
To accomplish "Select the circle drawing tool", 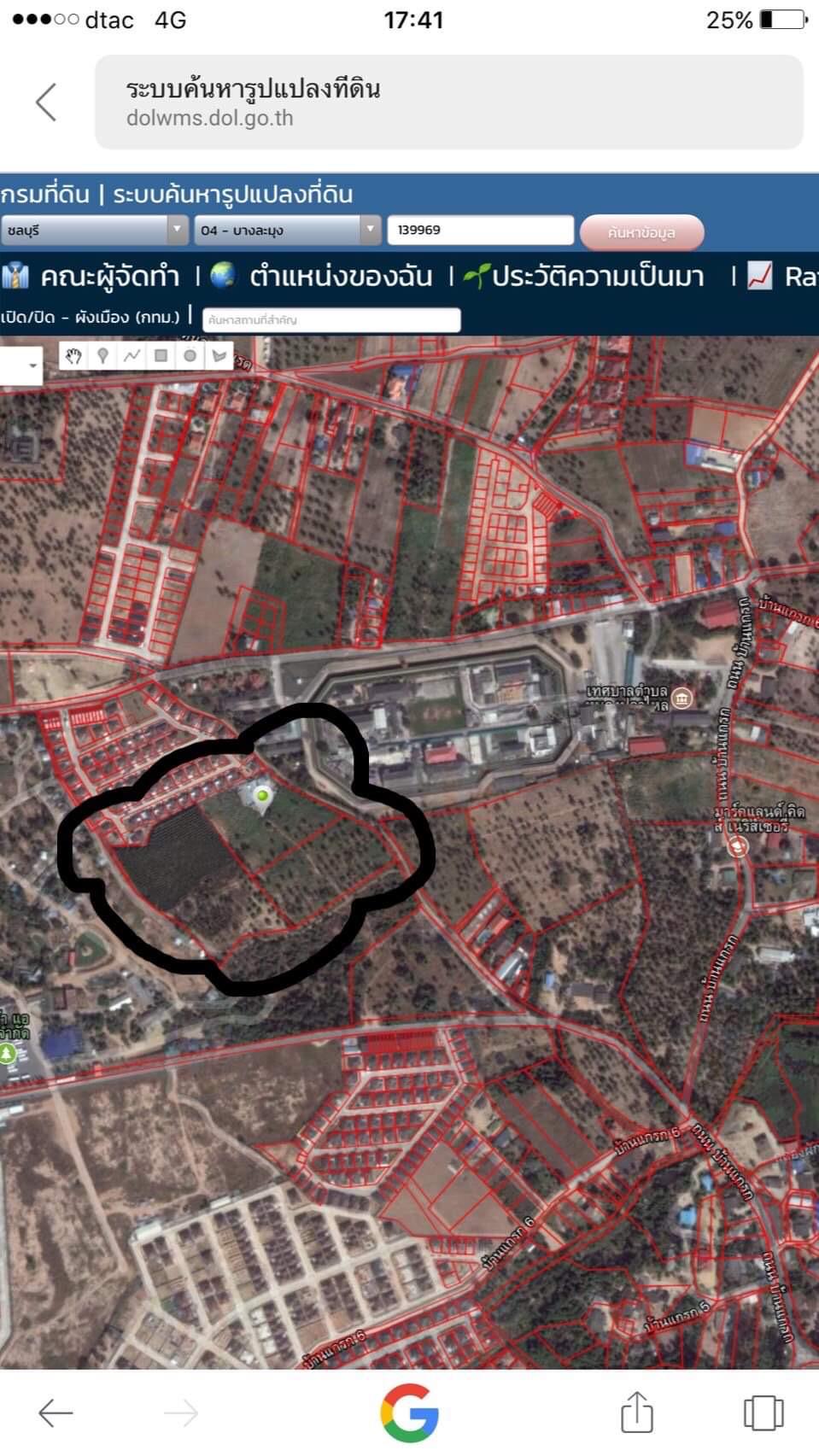I will [x=190, y=355].
